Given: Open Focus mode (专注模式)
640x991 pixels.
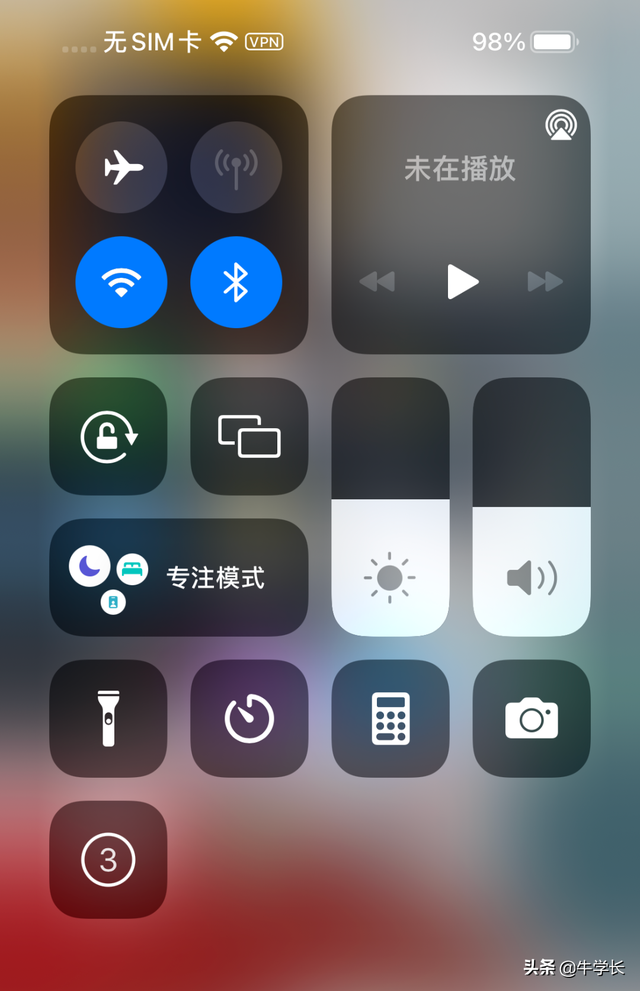Looking at the screenshot, I should (x=178, y=577).
